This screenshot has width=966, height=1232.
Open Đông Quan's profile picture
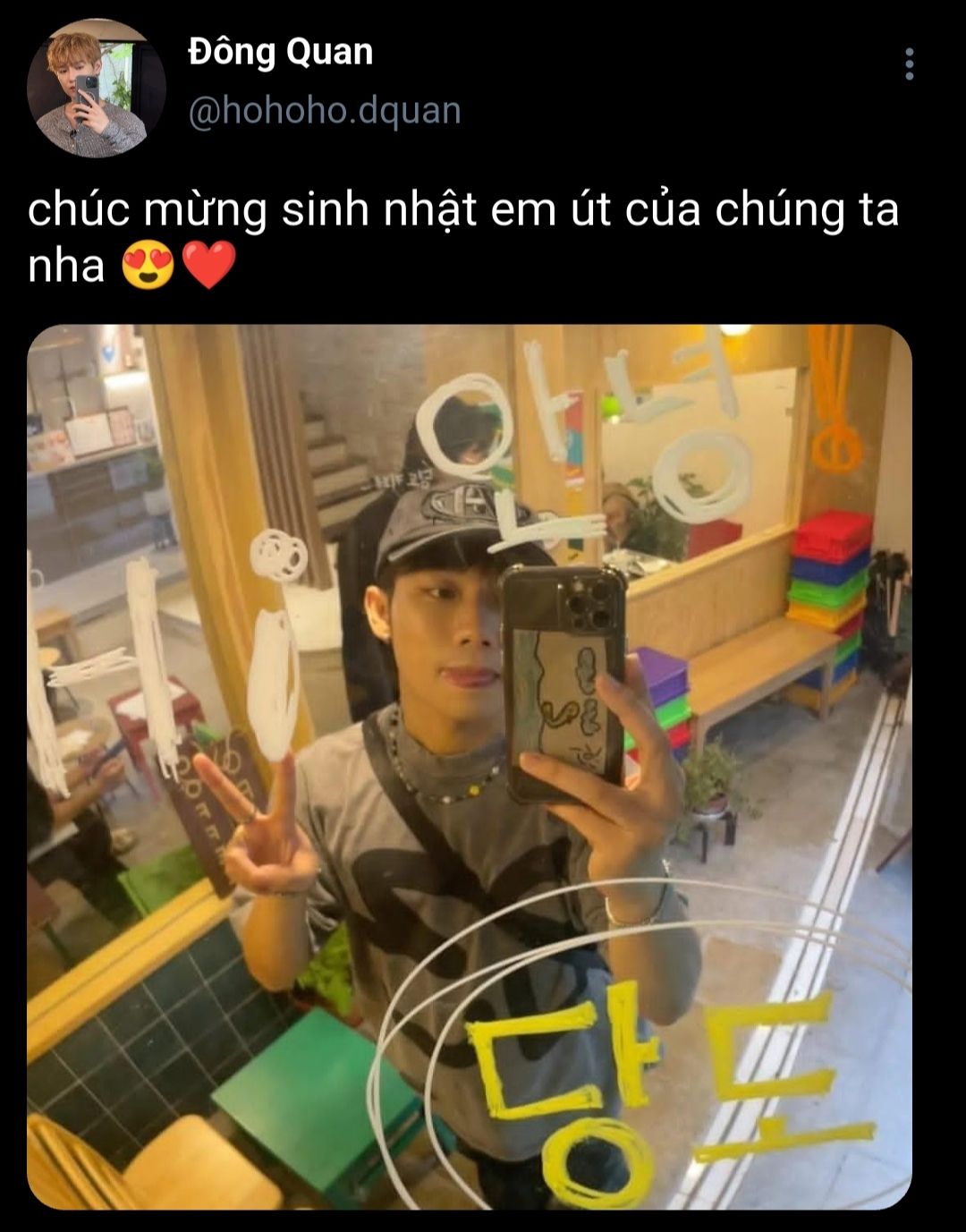96,89
